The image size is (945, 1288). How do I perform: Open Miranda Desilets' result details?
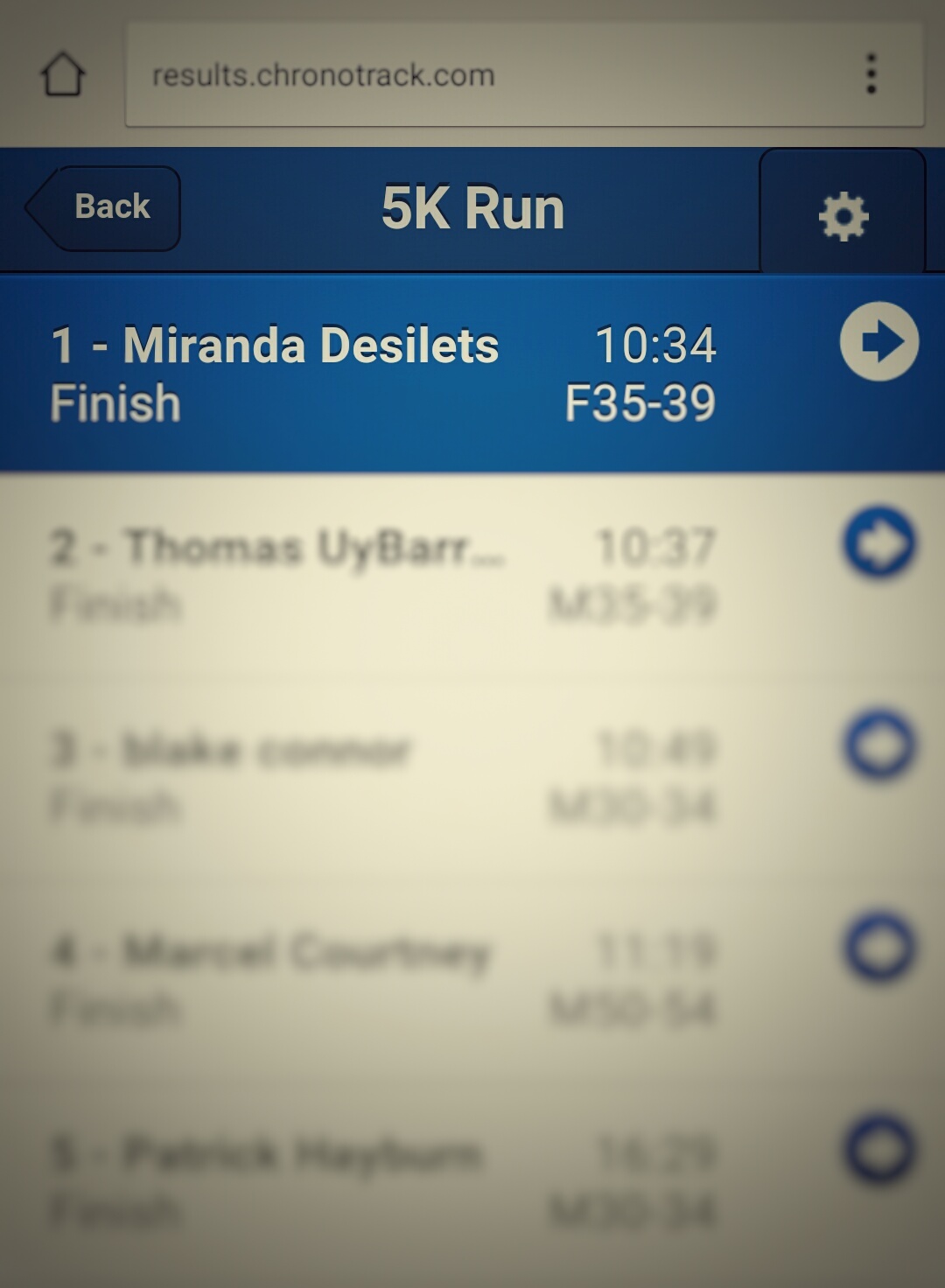point(878,341)
